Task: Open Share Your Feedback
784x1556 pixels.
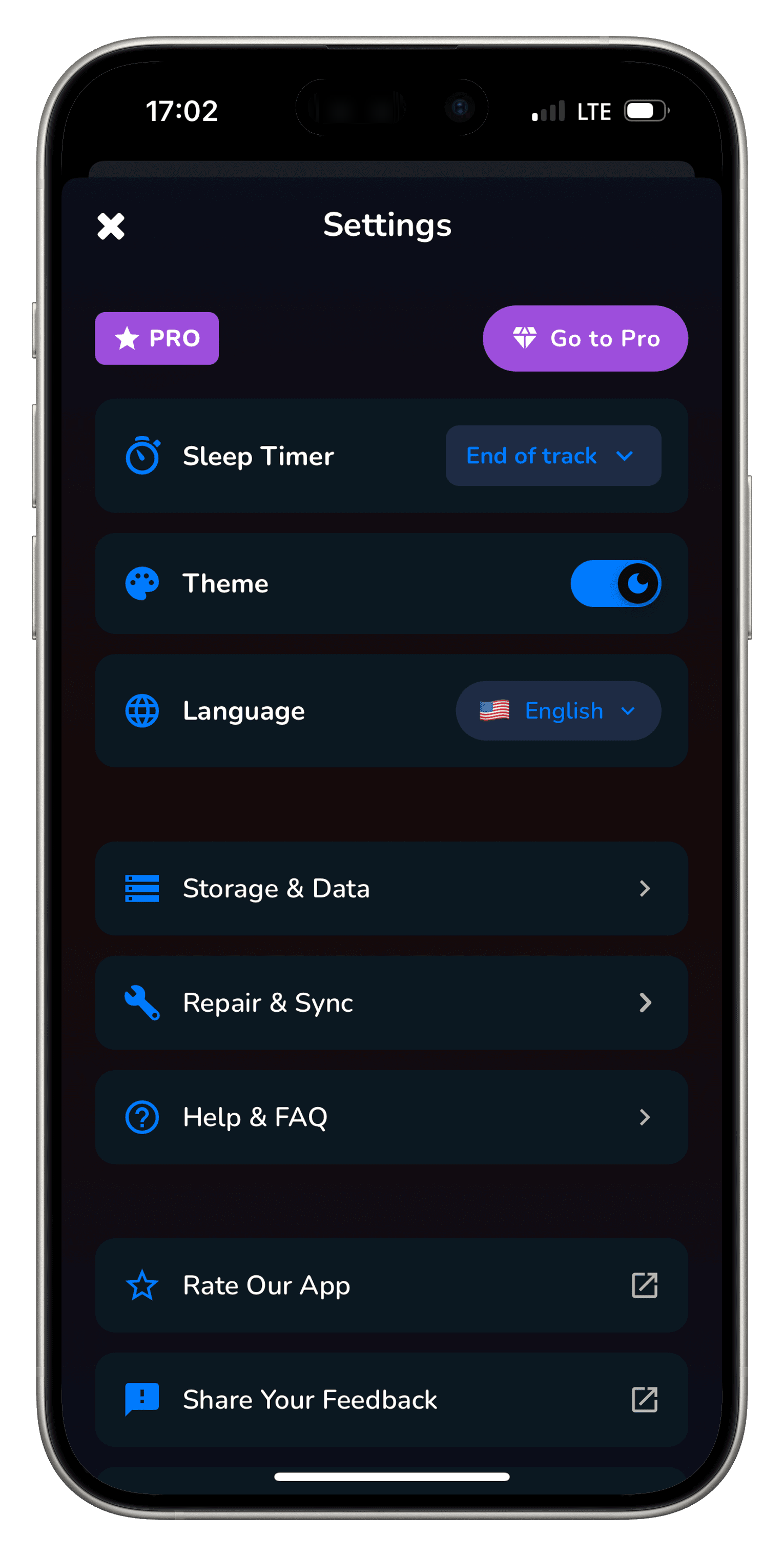Action: tap(391, 1400)
